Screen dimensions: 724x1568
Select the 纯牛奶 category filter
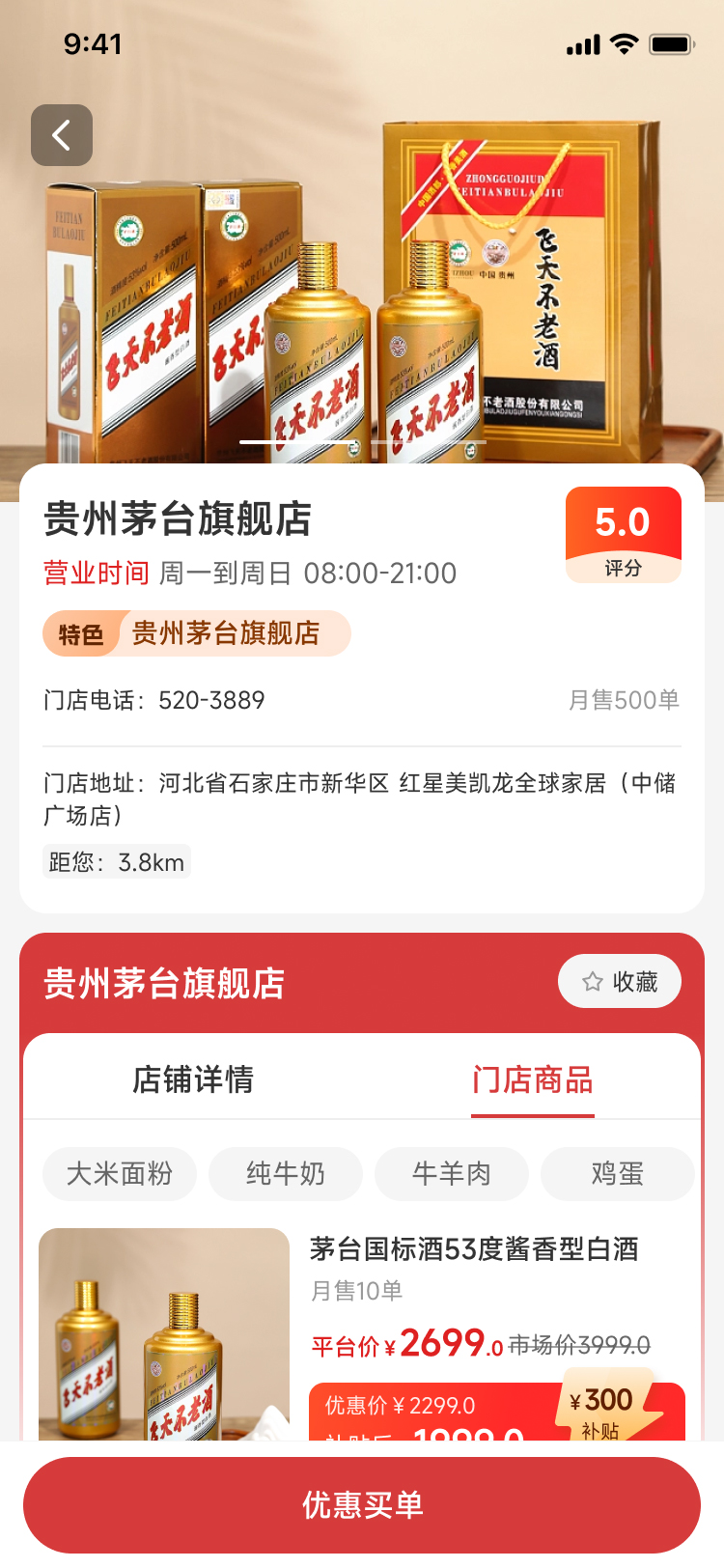pos(286,1174)
